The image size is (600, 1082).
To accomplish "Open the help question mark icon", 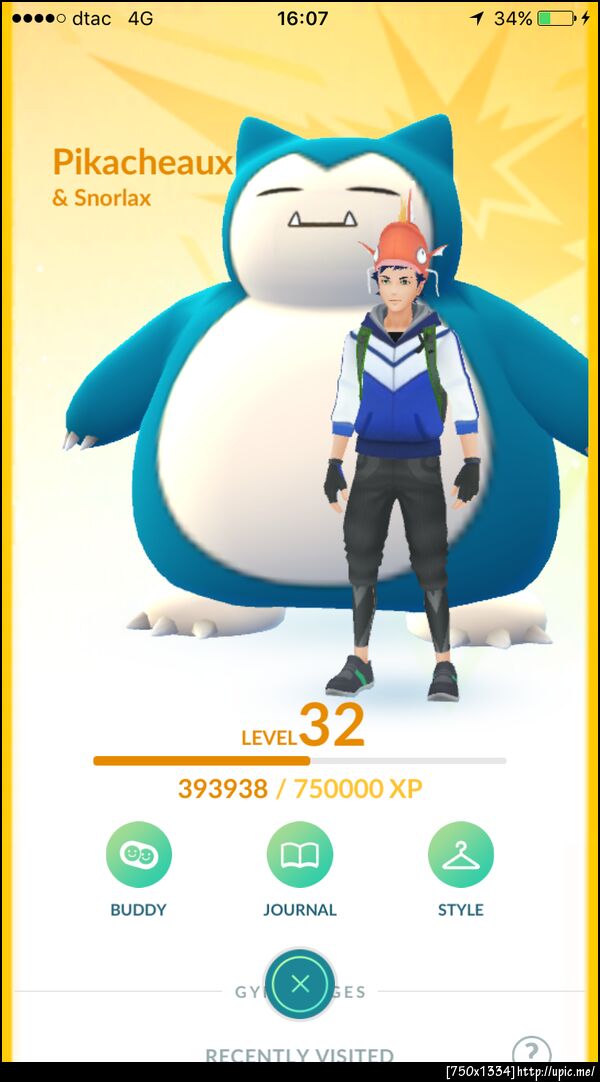I will click(530, 1052).
